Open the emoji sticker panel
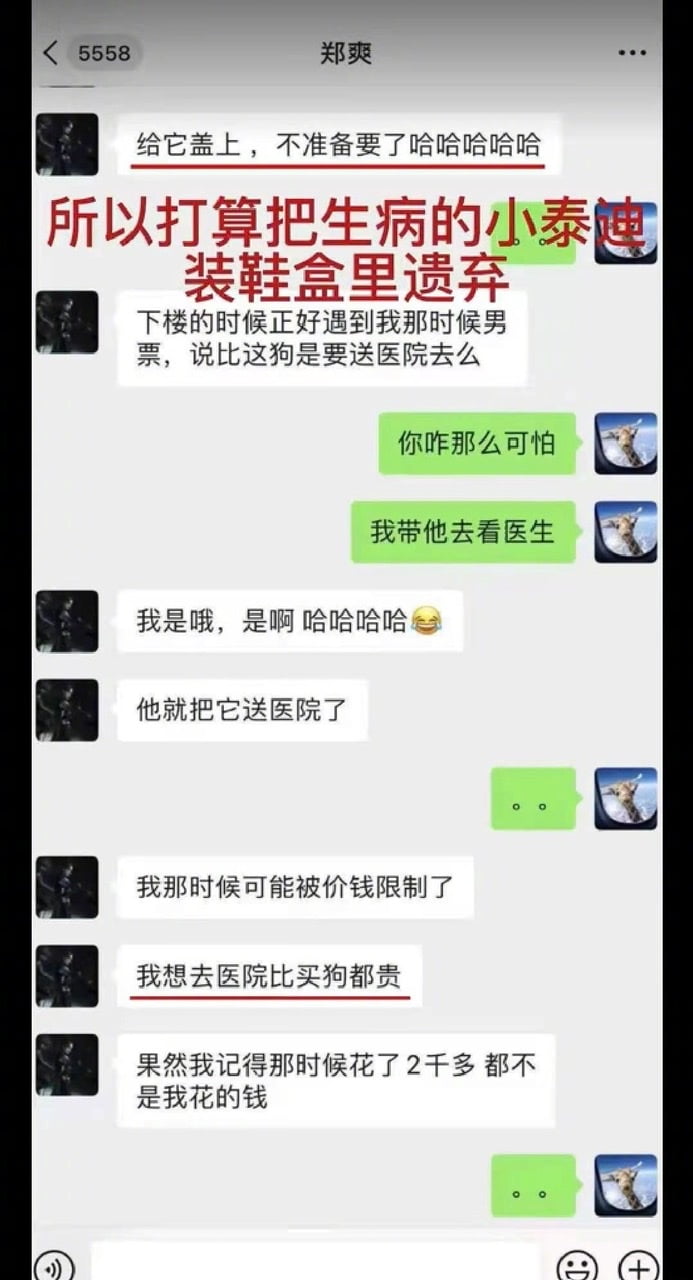 [x=578, y=1266]
